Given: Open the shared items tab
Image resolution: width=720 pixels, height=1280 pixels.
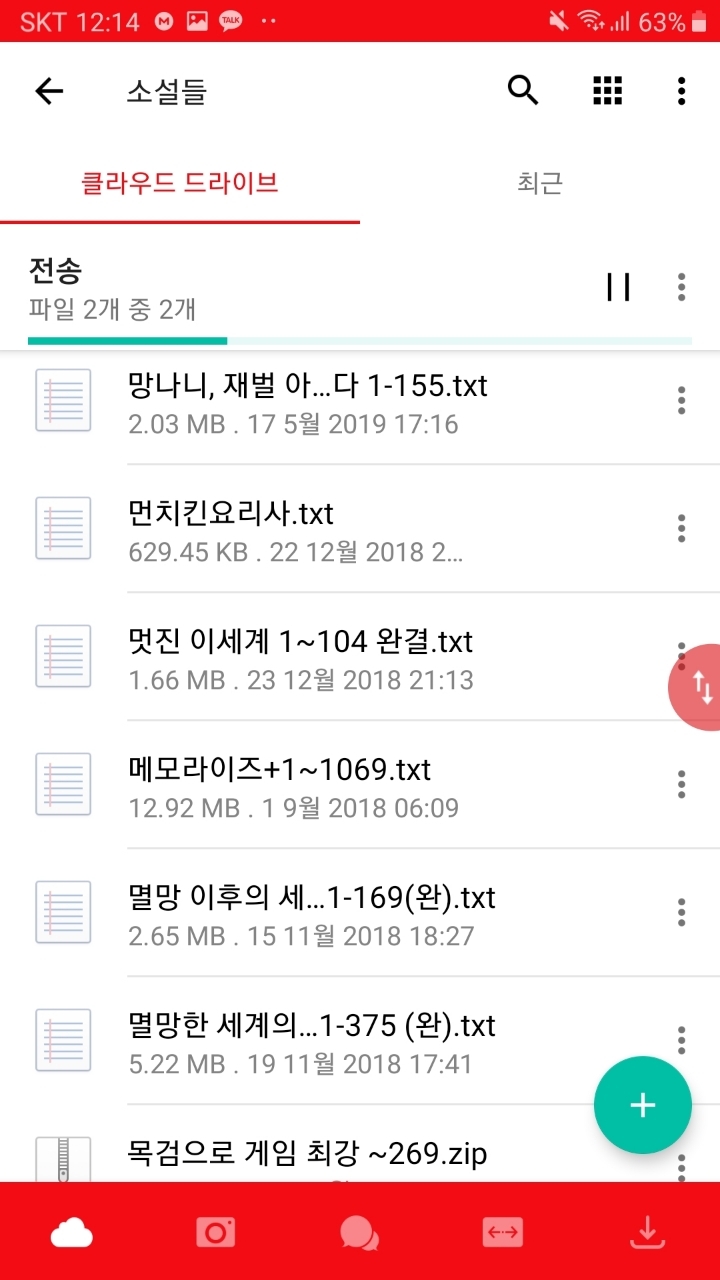Looking at the screenshot, I should point(502,1233).
